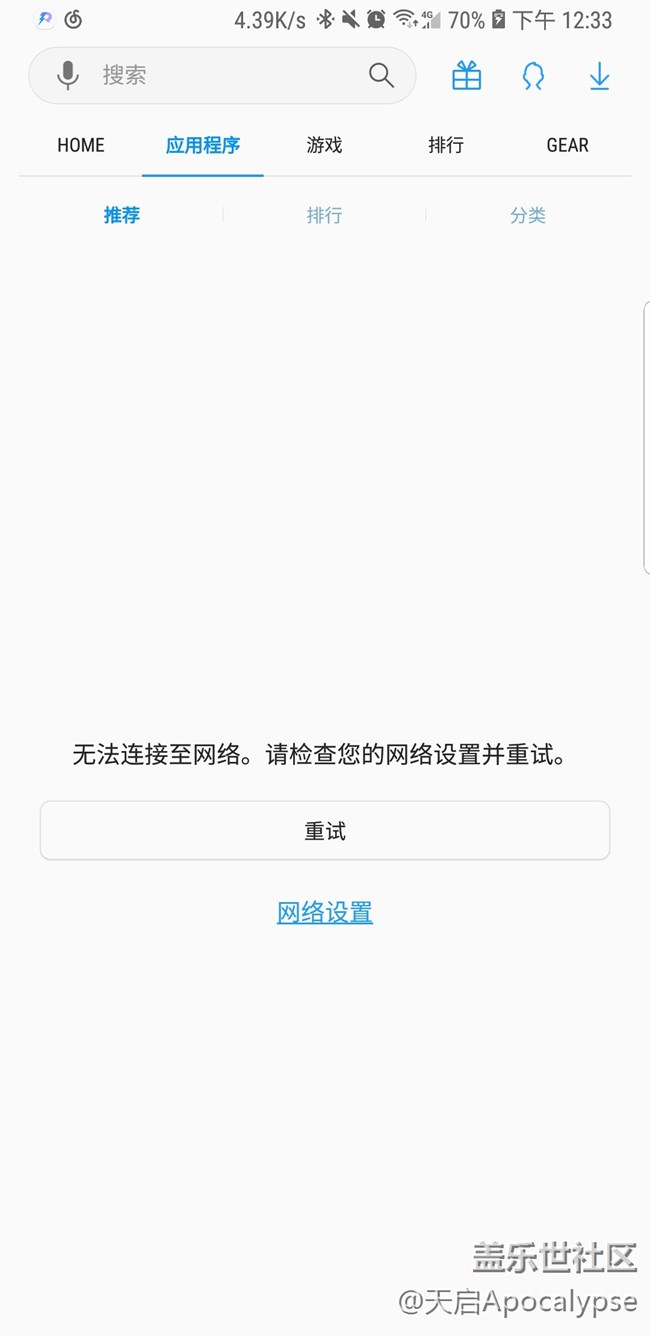650x1336 pixels.
Task: Open the gift box icon
Action: (x=467, y=75)
